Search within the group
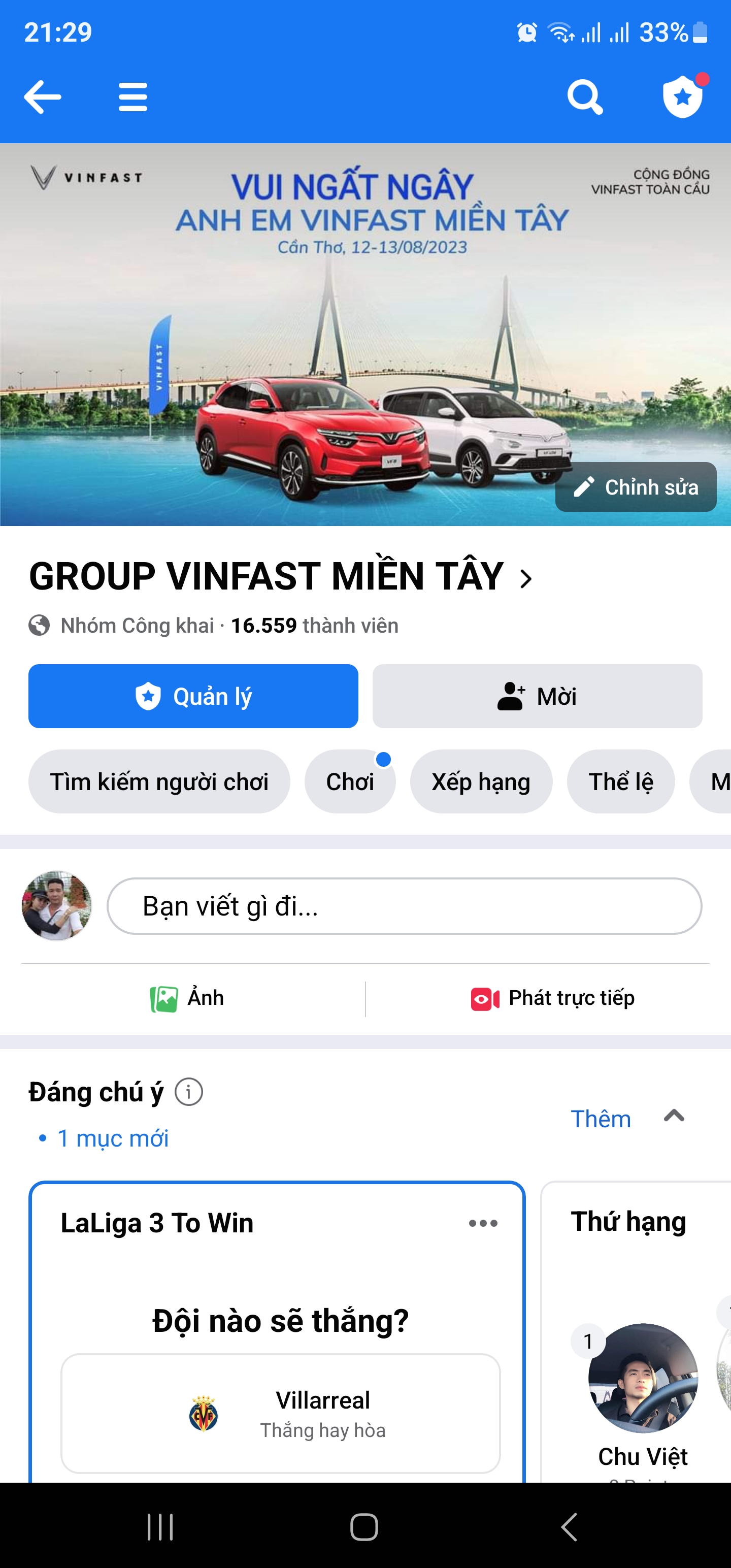The height and width of the screenshot is (1568, 731). [x=584, y=97]
